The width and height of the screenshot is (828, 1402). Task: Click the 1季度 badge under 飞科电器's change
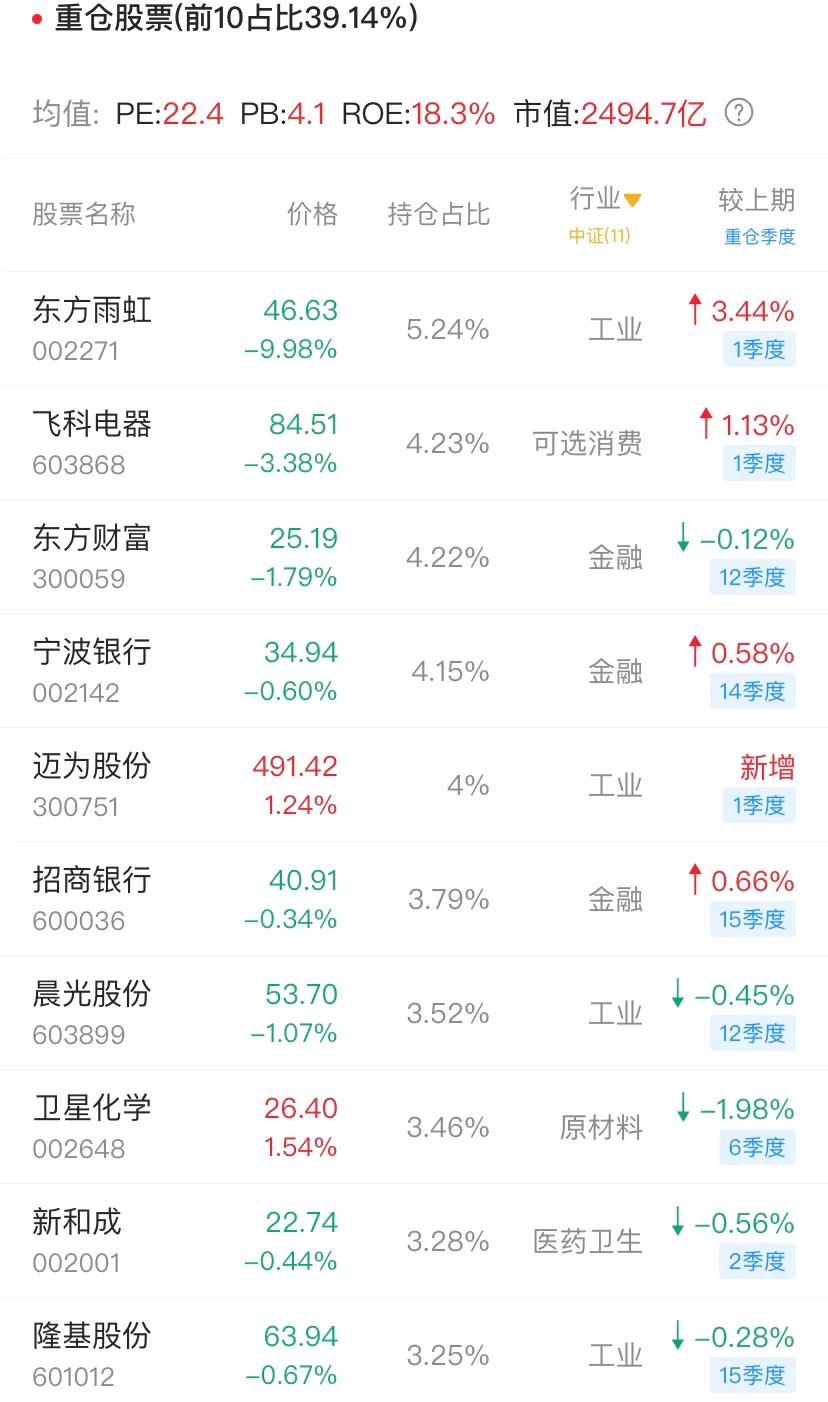pos(758,464)
